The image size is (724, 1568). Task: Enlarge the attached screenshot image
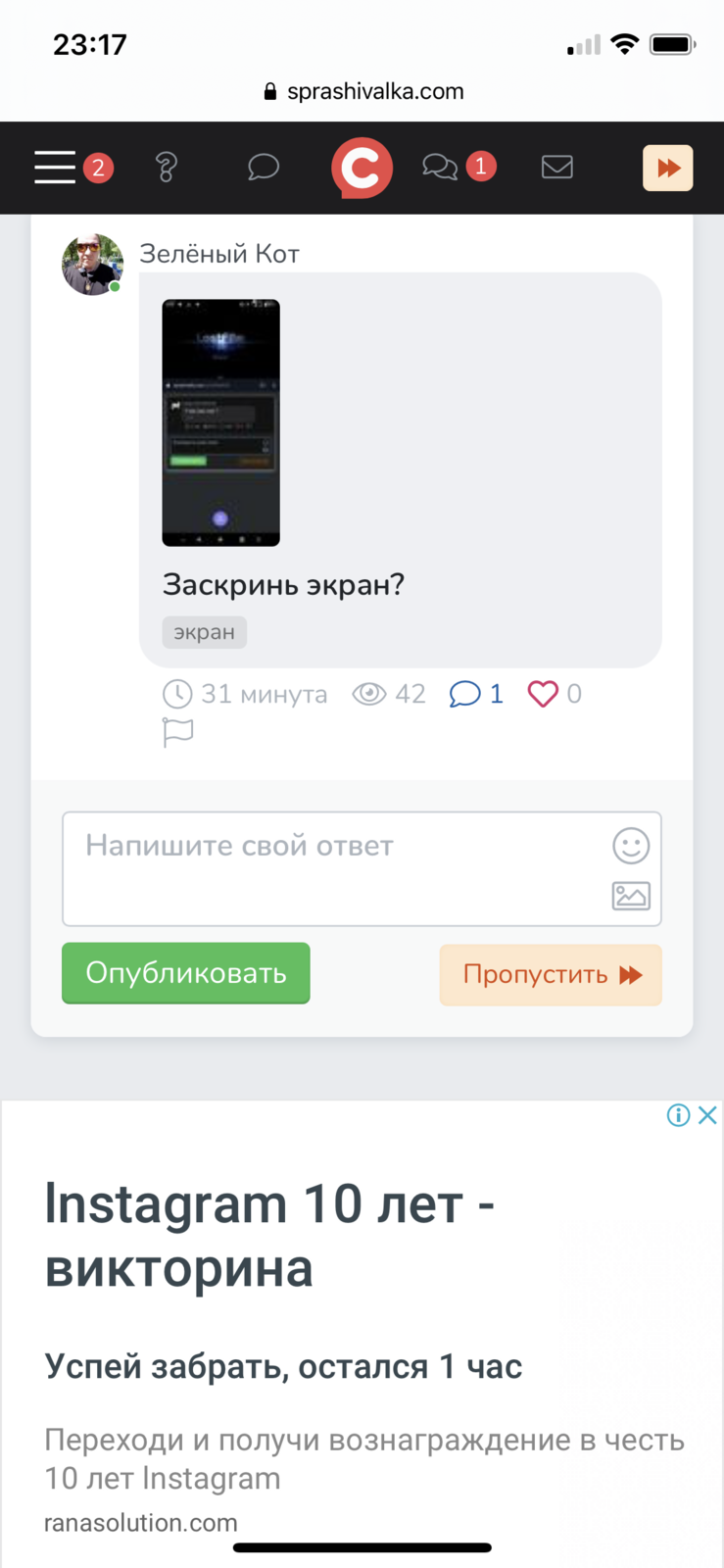[220, 422]
